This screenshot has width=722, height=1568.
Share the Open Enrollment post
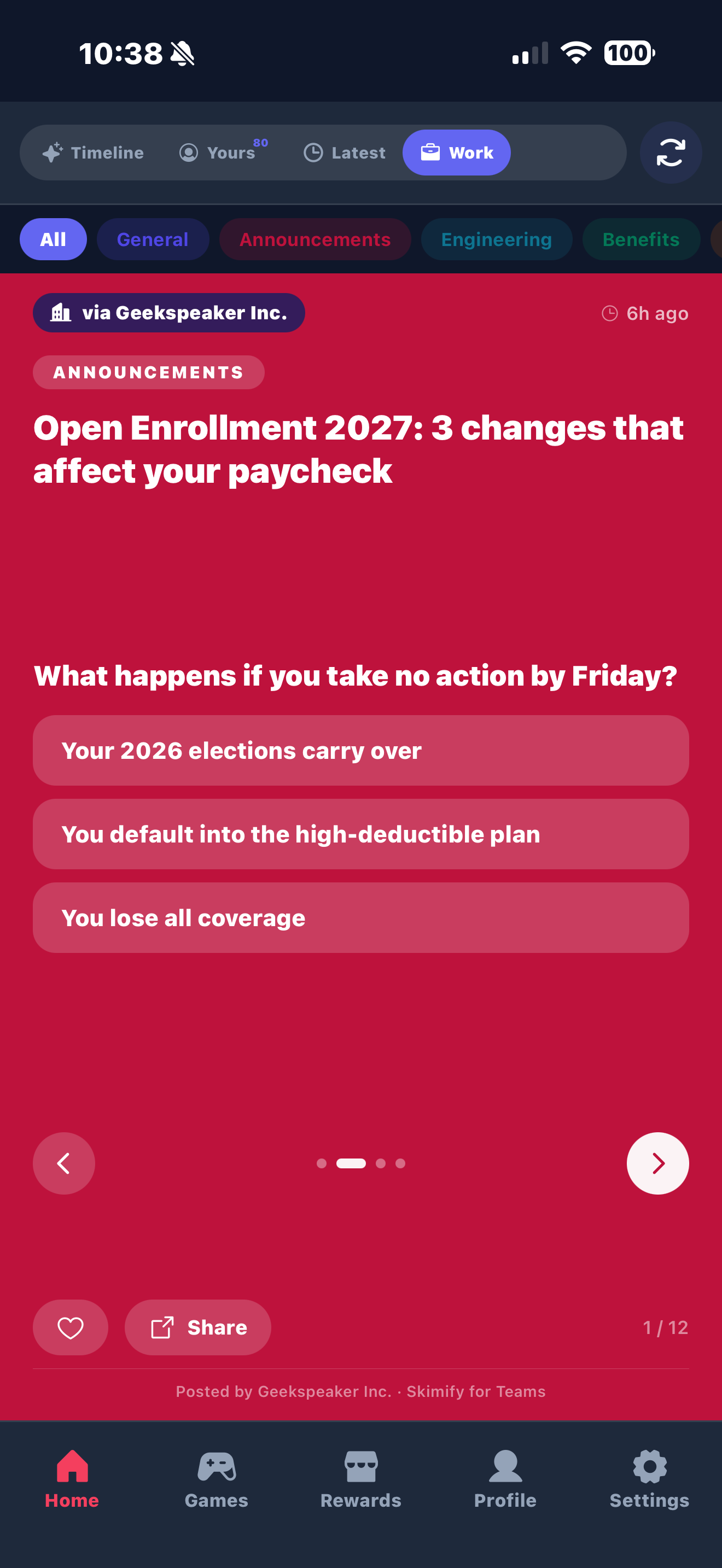point(198,1327)
